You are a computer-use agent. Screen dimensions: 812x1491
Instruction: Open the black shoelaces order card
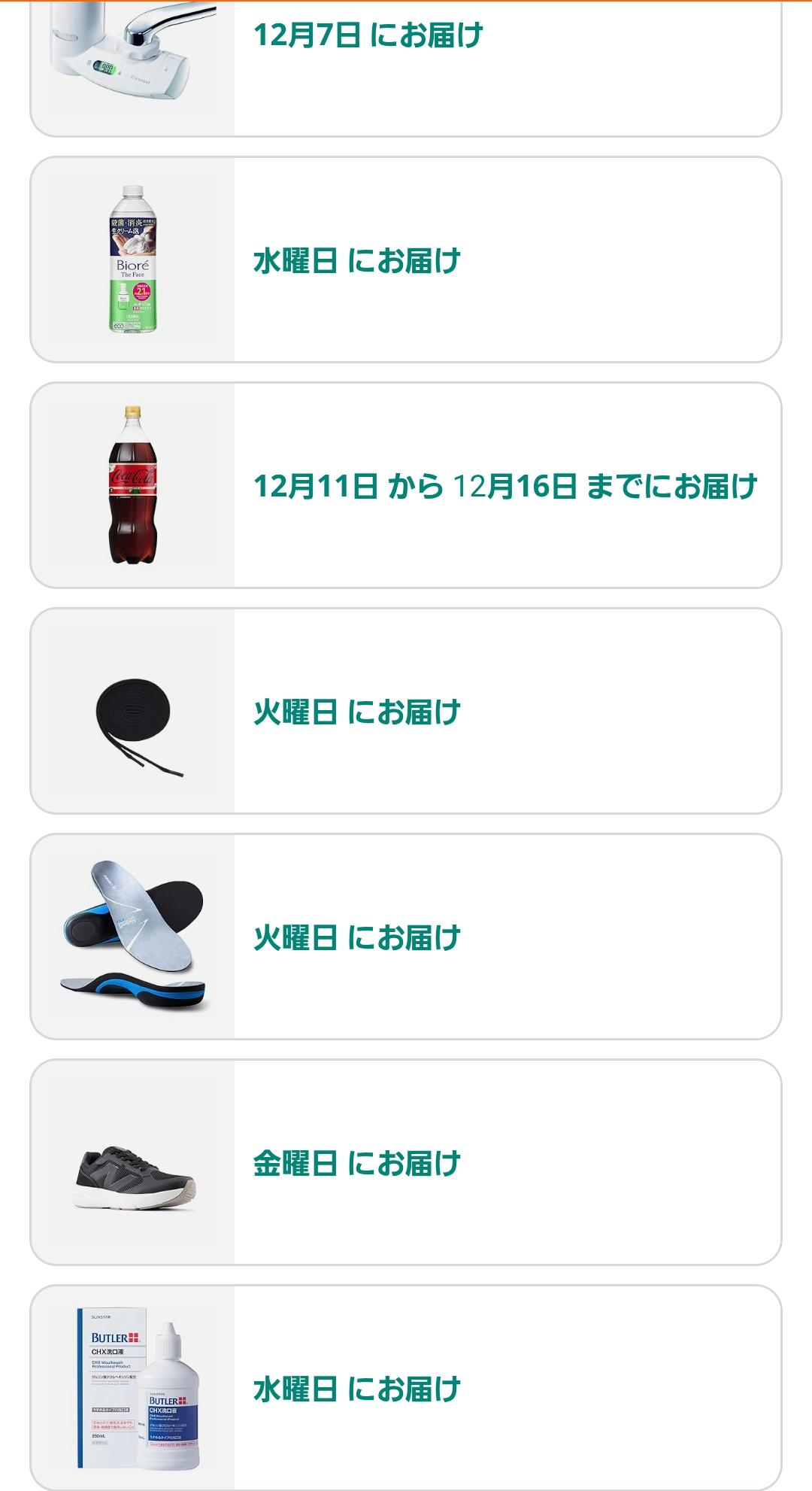pos(406,711)
